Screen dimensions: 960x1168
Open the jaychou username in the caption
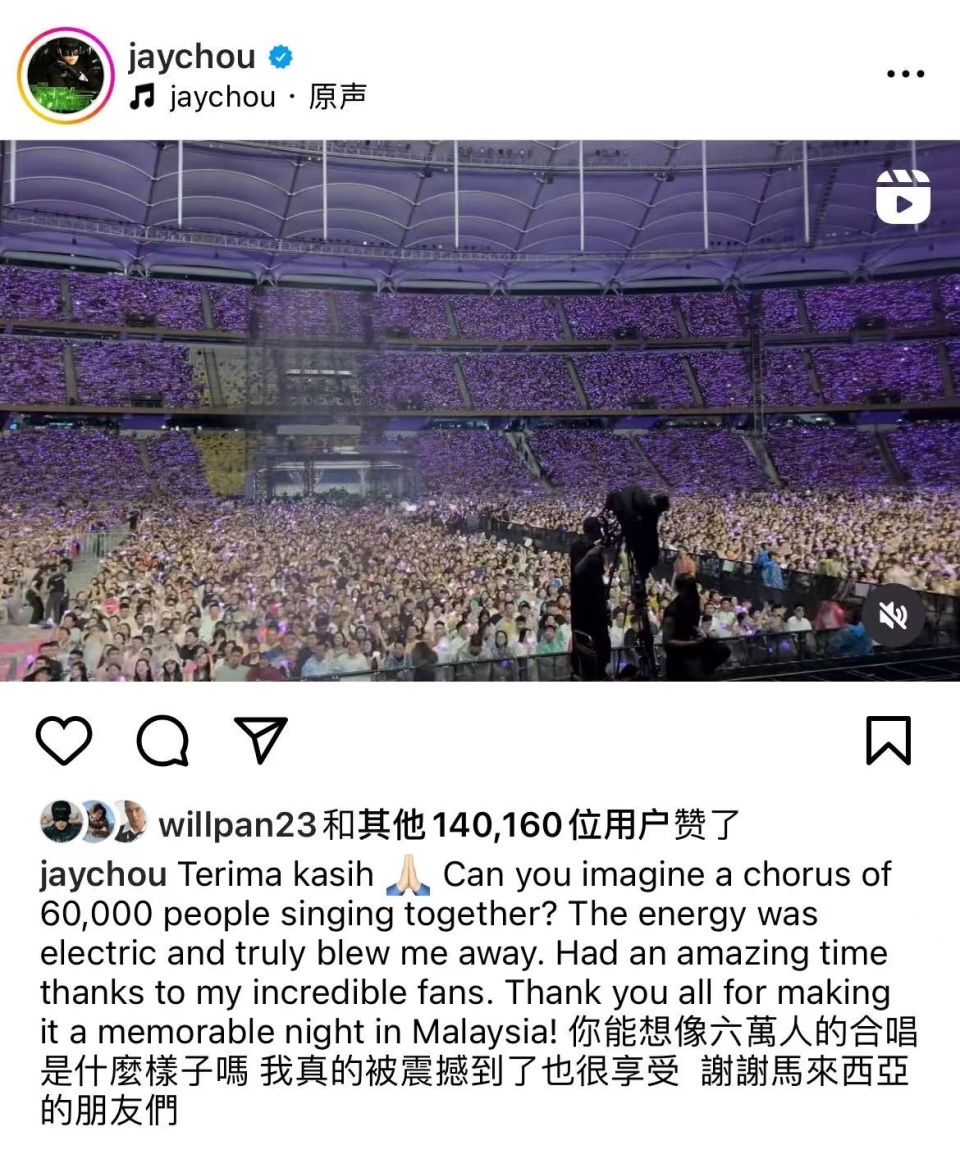tap(103, 875)
